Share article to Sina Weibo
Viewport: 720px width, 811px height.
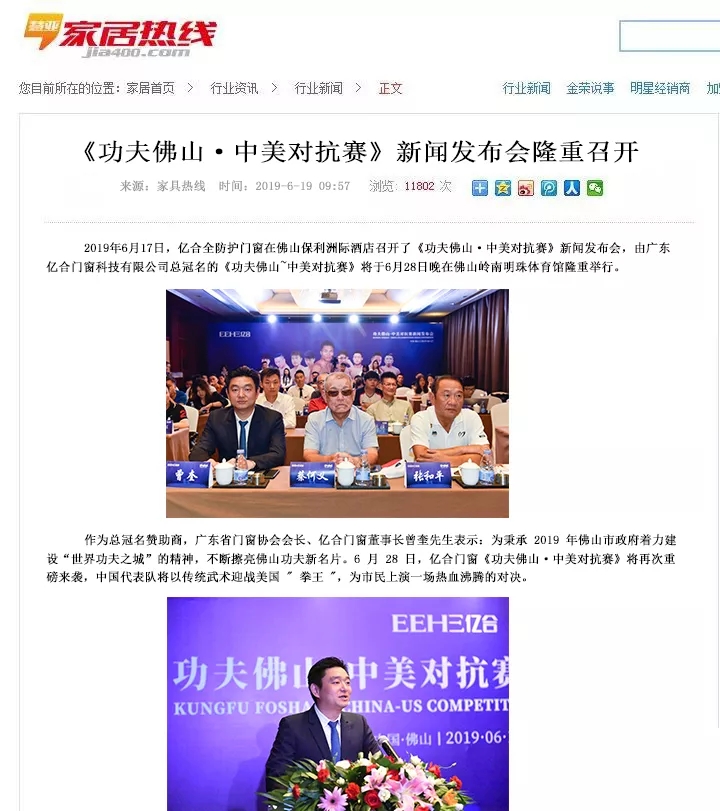coord(526,187)
